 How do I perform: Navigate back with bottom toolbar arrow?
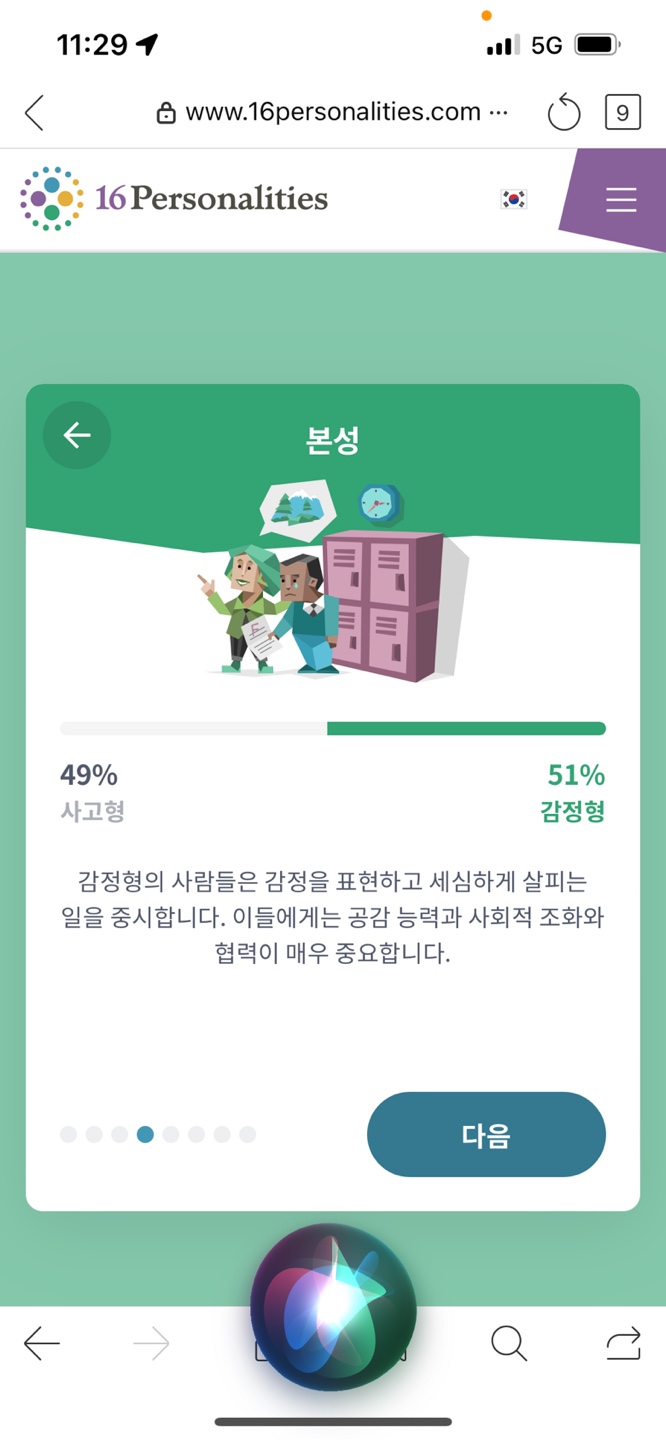[x=42, y=1345]
